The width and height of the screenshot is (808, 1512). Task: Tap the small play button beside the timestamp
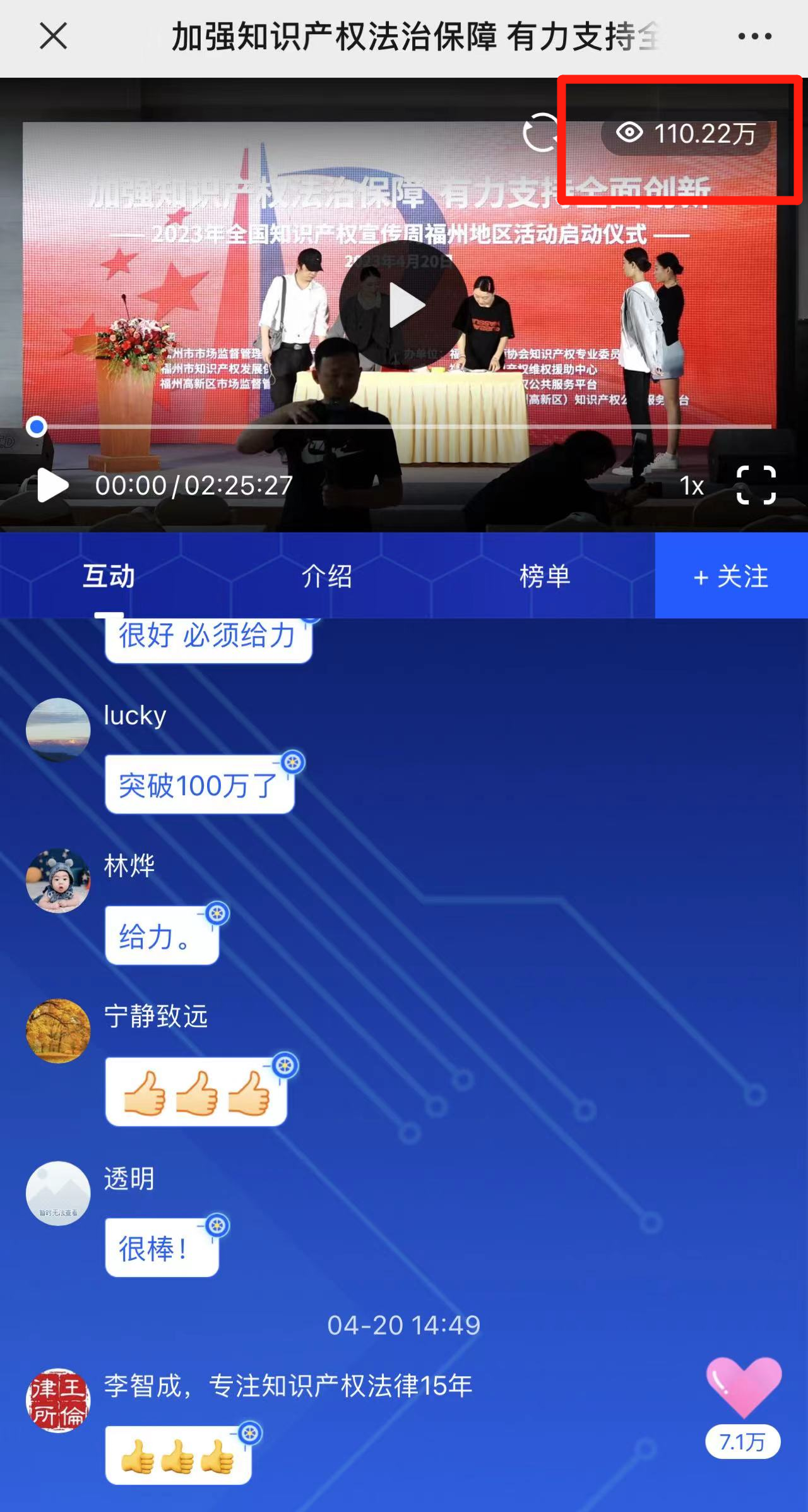pos(52,485)
